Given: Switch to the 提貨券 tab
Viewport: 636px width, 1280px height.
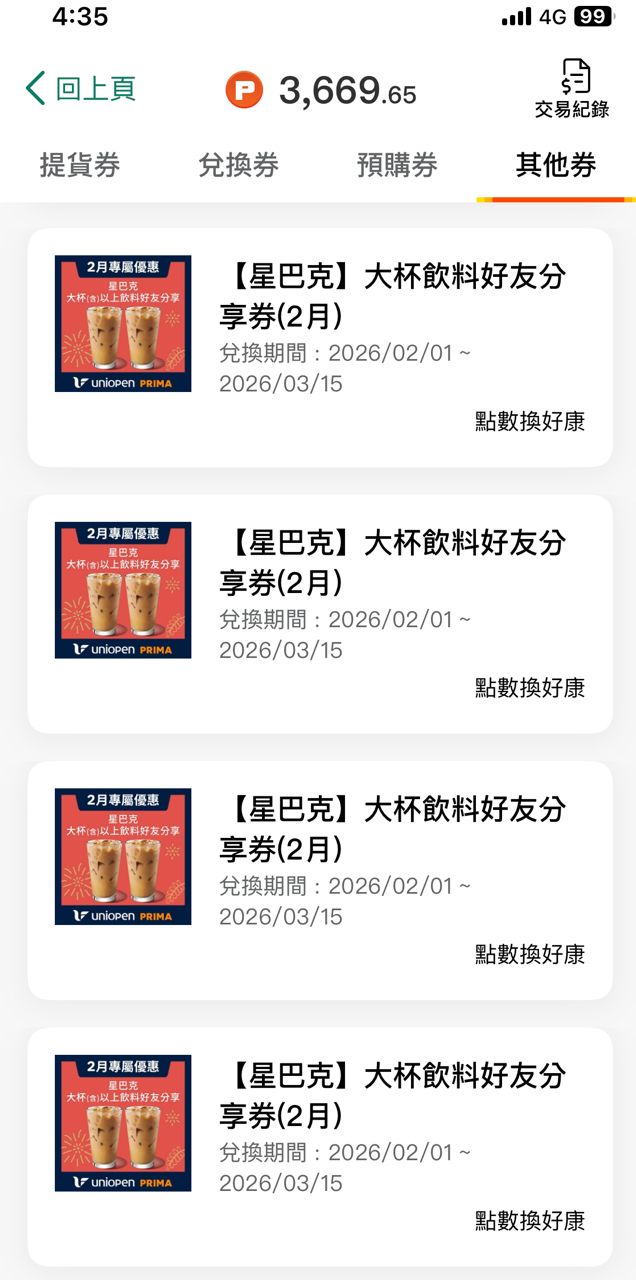Looking at the screenshot, I should [80, 166].
